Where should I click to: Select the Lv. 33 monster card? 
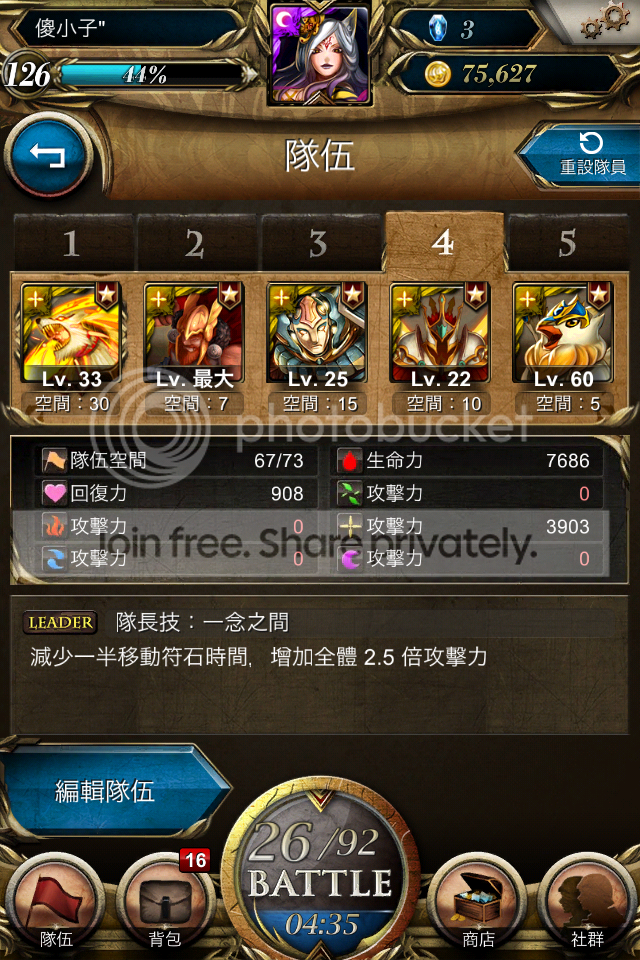coord(71,335)
